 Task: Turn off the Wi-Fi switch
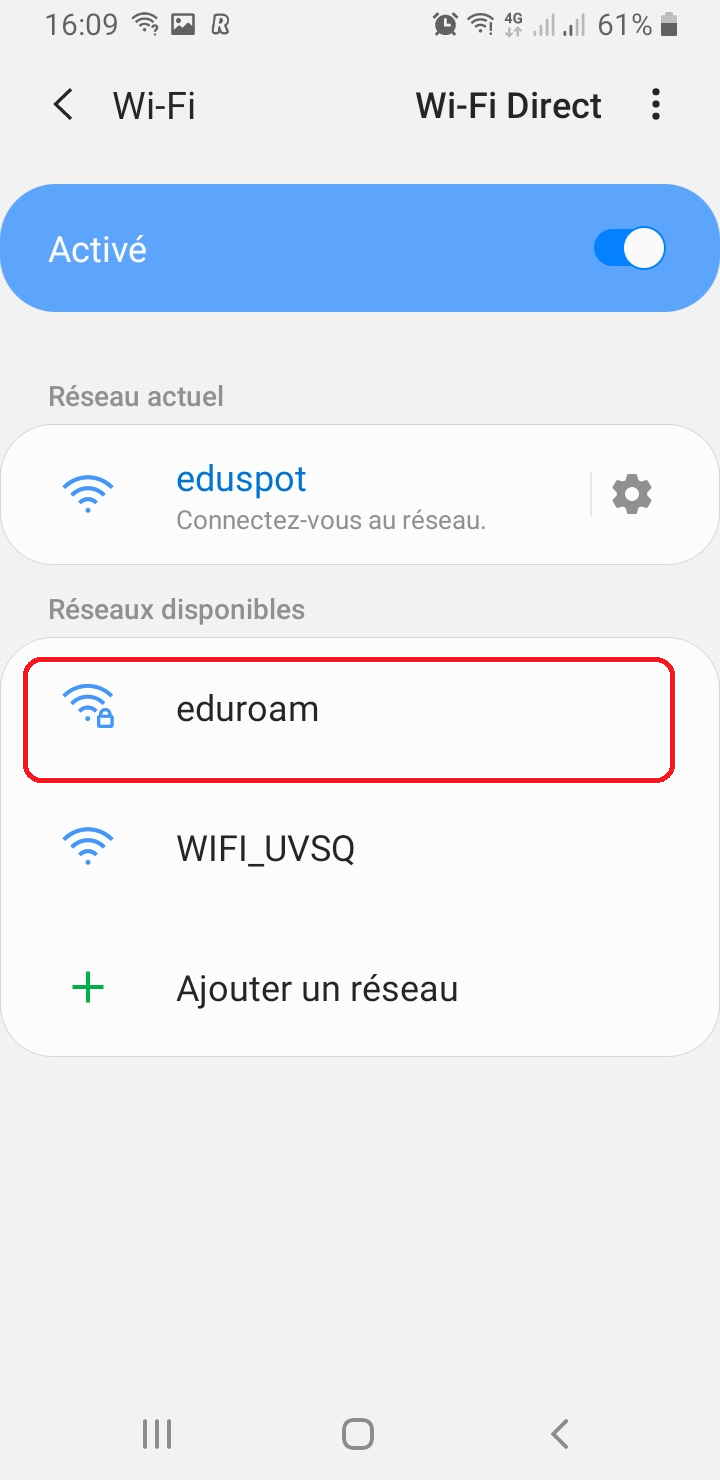click(629, 248)
